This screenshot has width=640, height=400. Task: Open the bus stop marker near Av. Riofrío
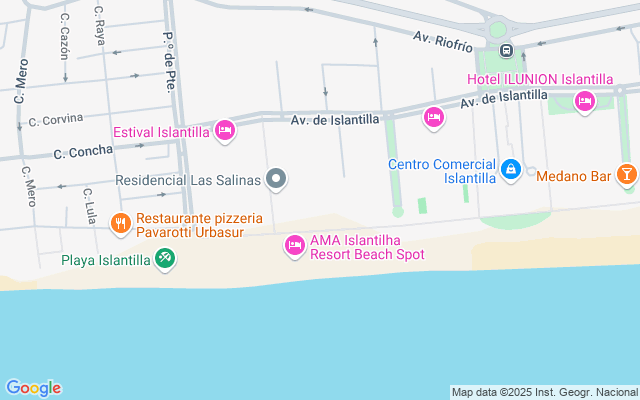[x=507, y=50]
